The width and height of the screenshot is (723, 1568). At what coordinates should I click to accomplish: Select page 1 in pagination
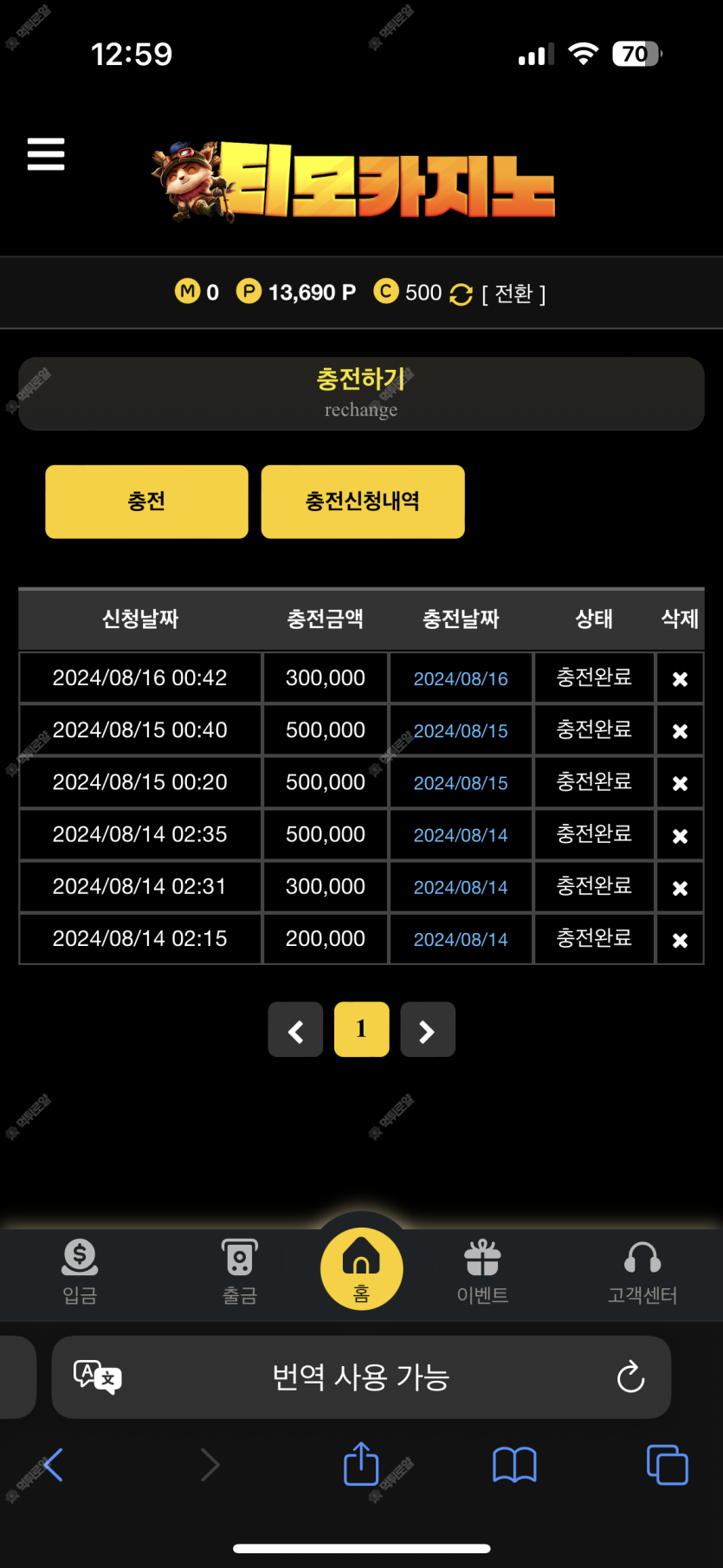coord(361,1029)
